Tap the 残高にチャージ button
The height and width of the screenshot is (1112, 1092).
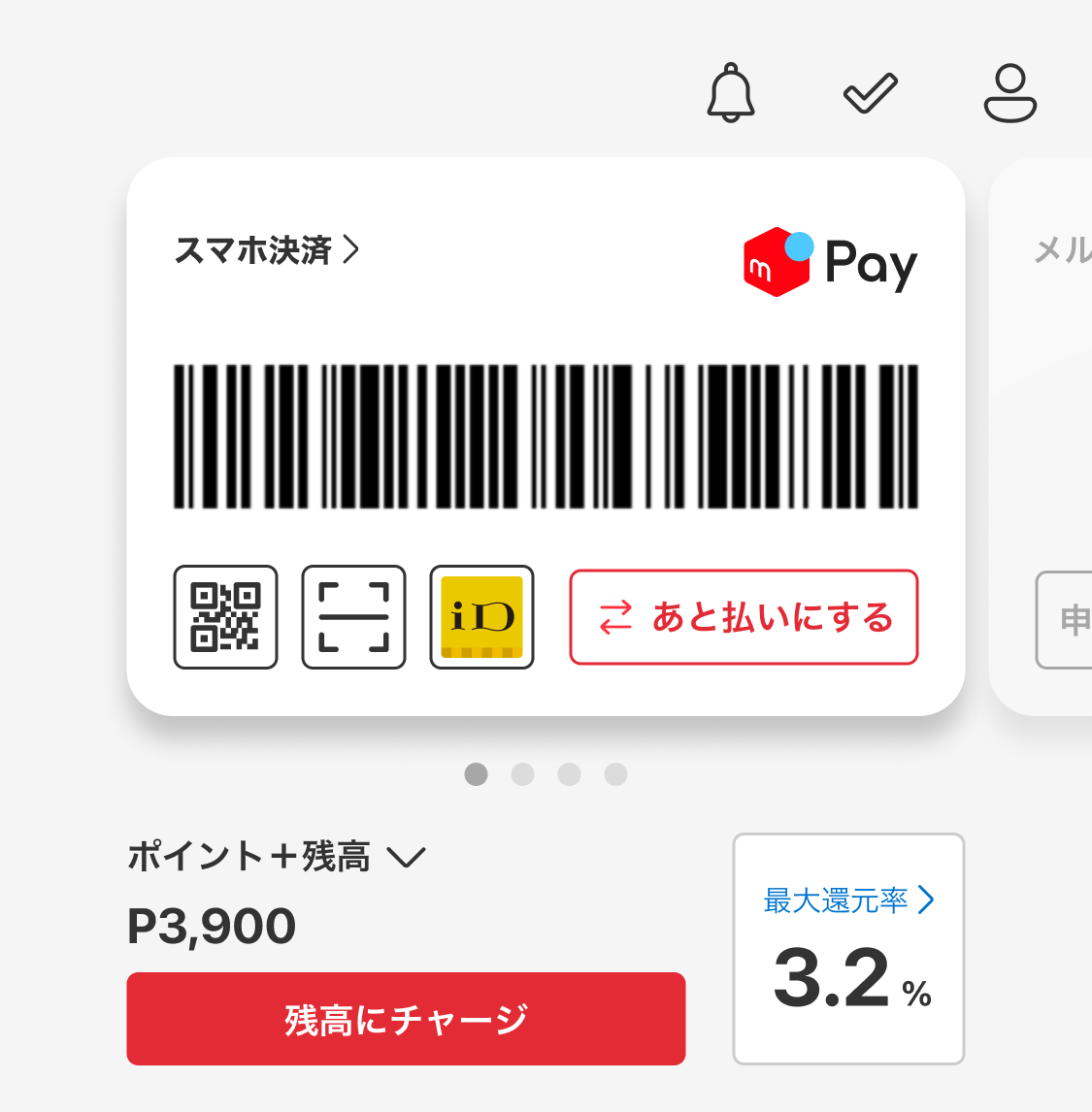(406, 1019)
